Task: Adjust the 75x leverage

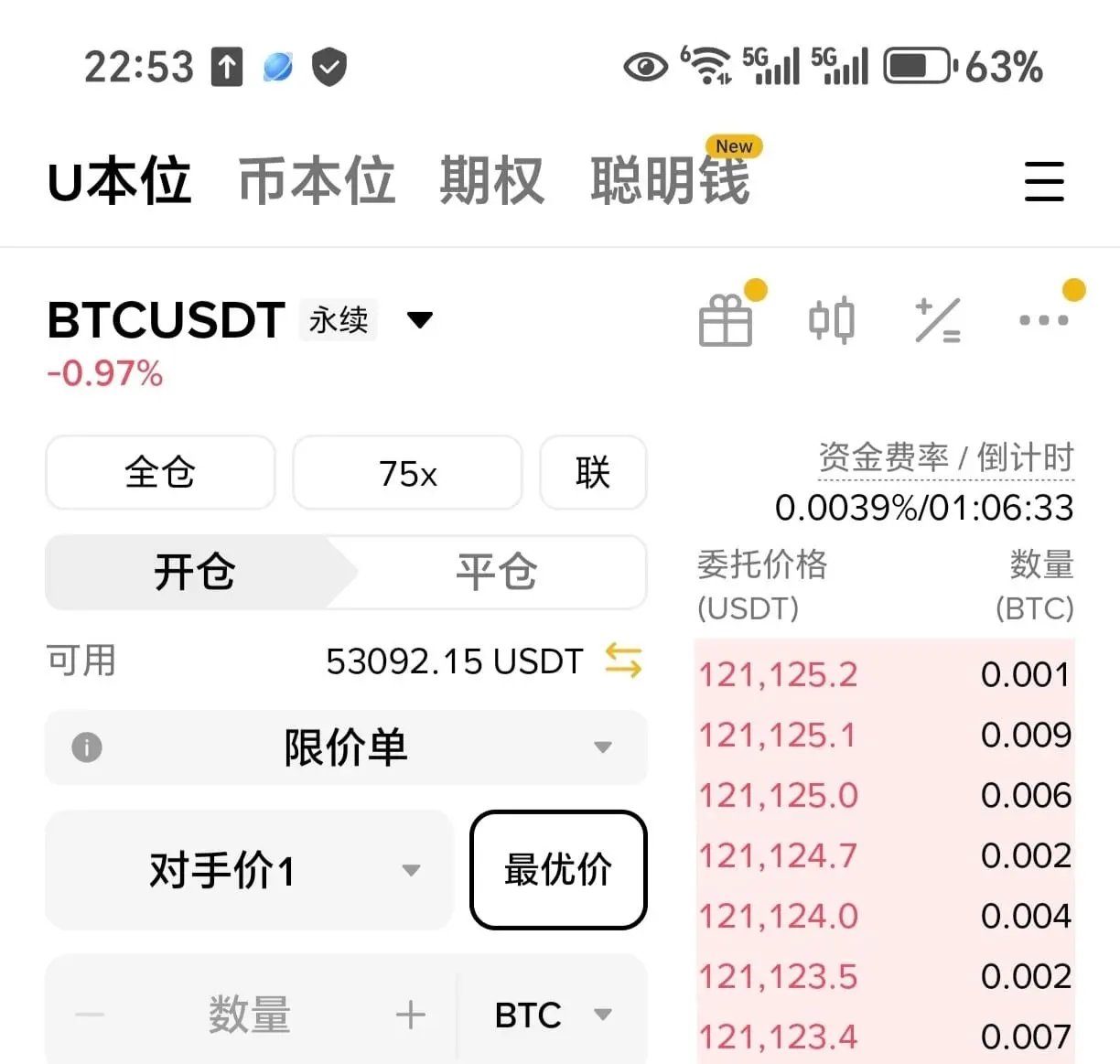Action: pyautogui.click(x=408, y=473)
